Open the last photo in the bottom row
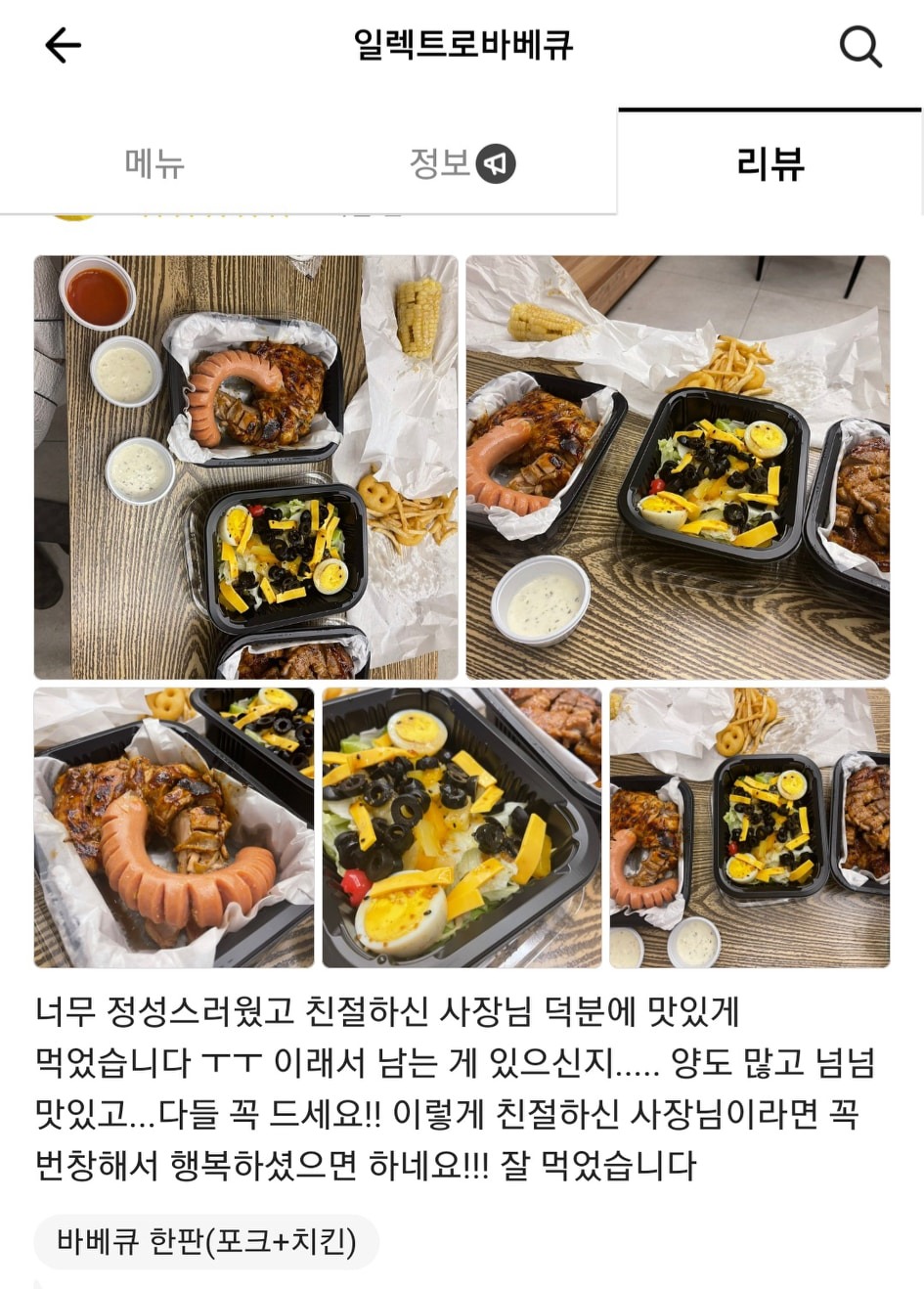 coord(749,827)
